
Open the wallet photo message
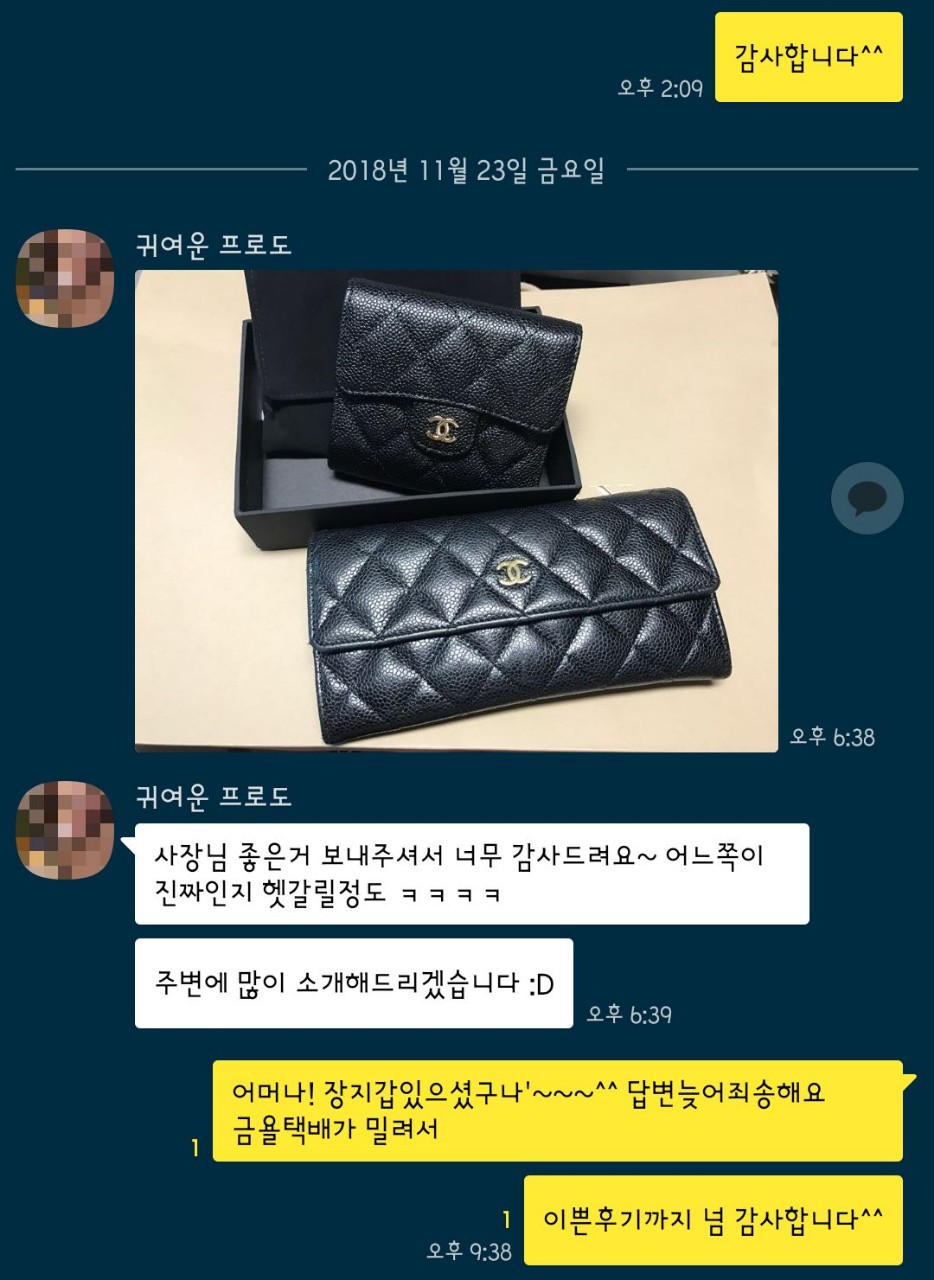(456, 510)
